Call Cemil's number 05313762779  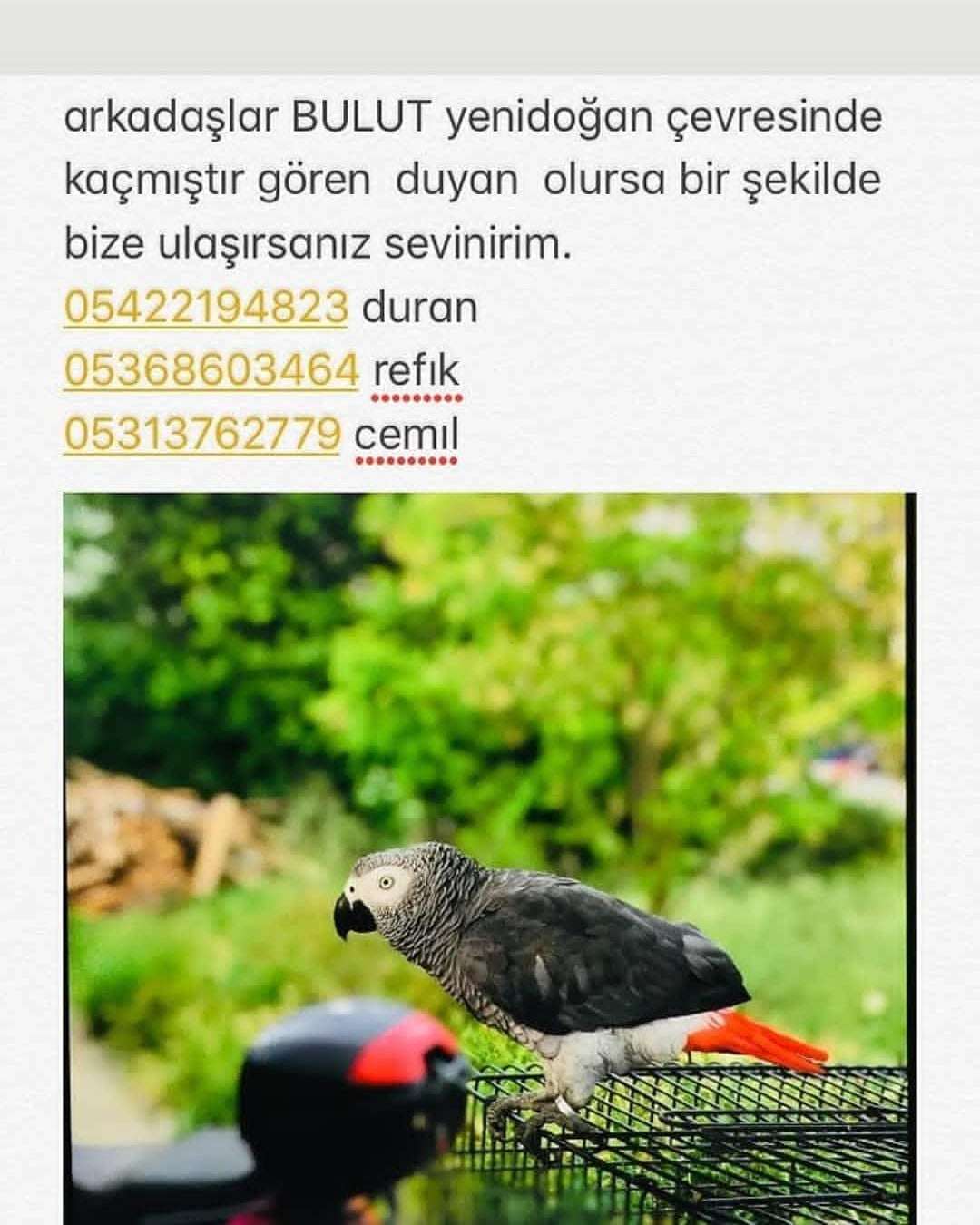point(202,434)
